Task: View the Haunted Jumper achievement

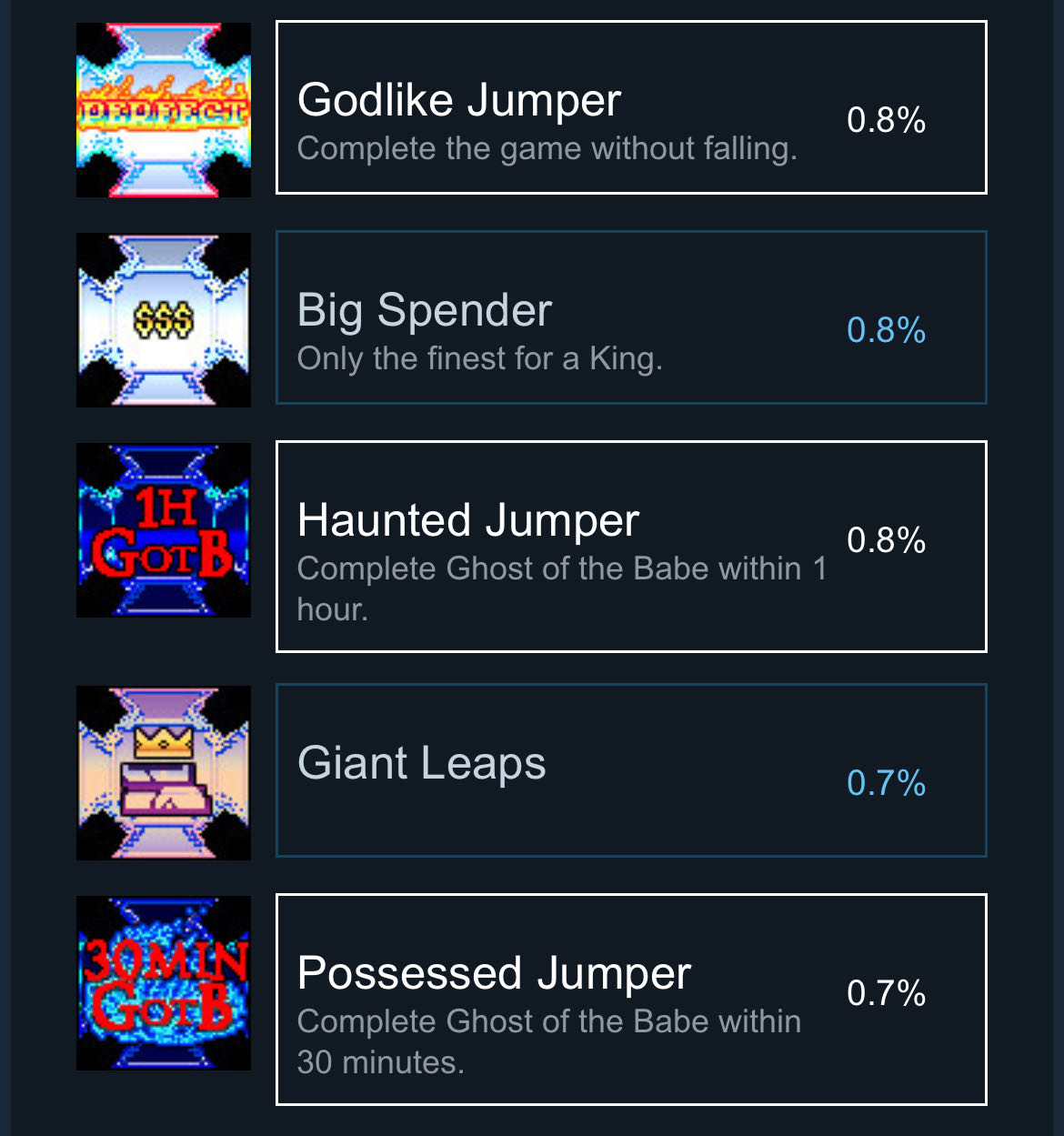Action: [630, 547]
